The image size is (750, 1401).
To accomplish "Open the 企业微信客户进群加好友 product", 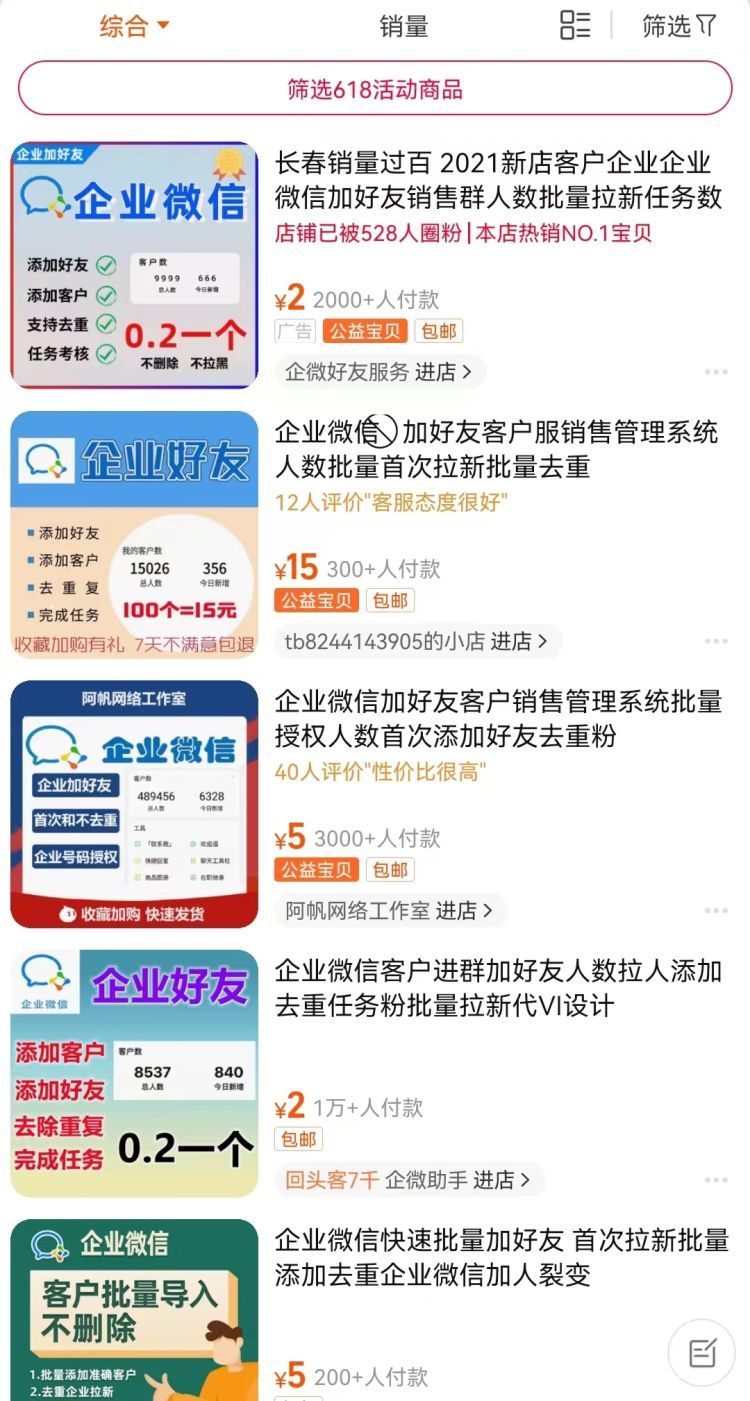I will pos(497,987).
